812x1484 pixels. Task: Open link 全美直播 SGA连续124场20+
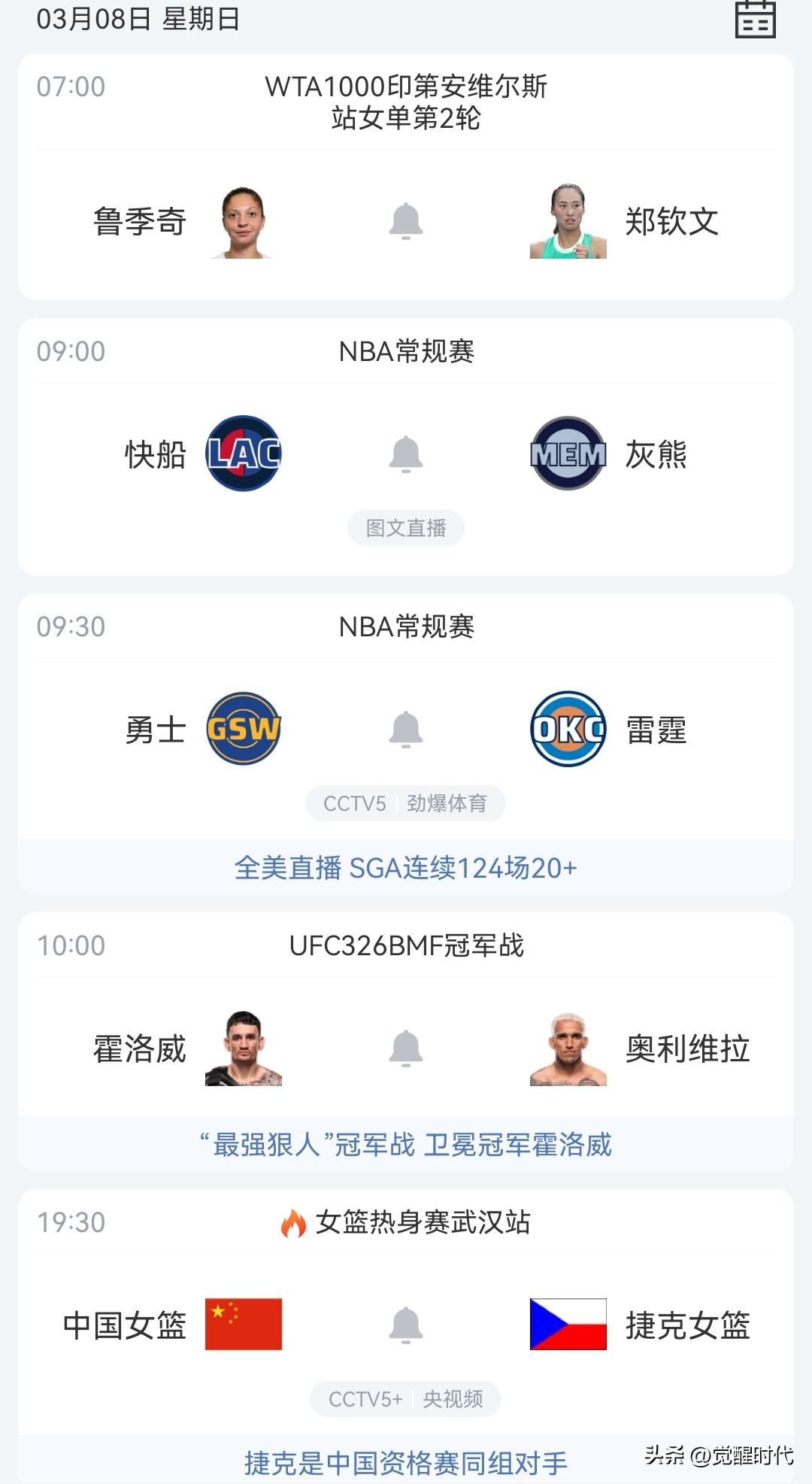pyautogui.click(x=406, y=869)
